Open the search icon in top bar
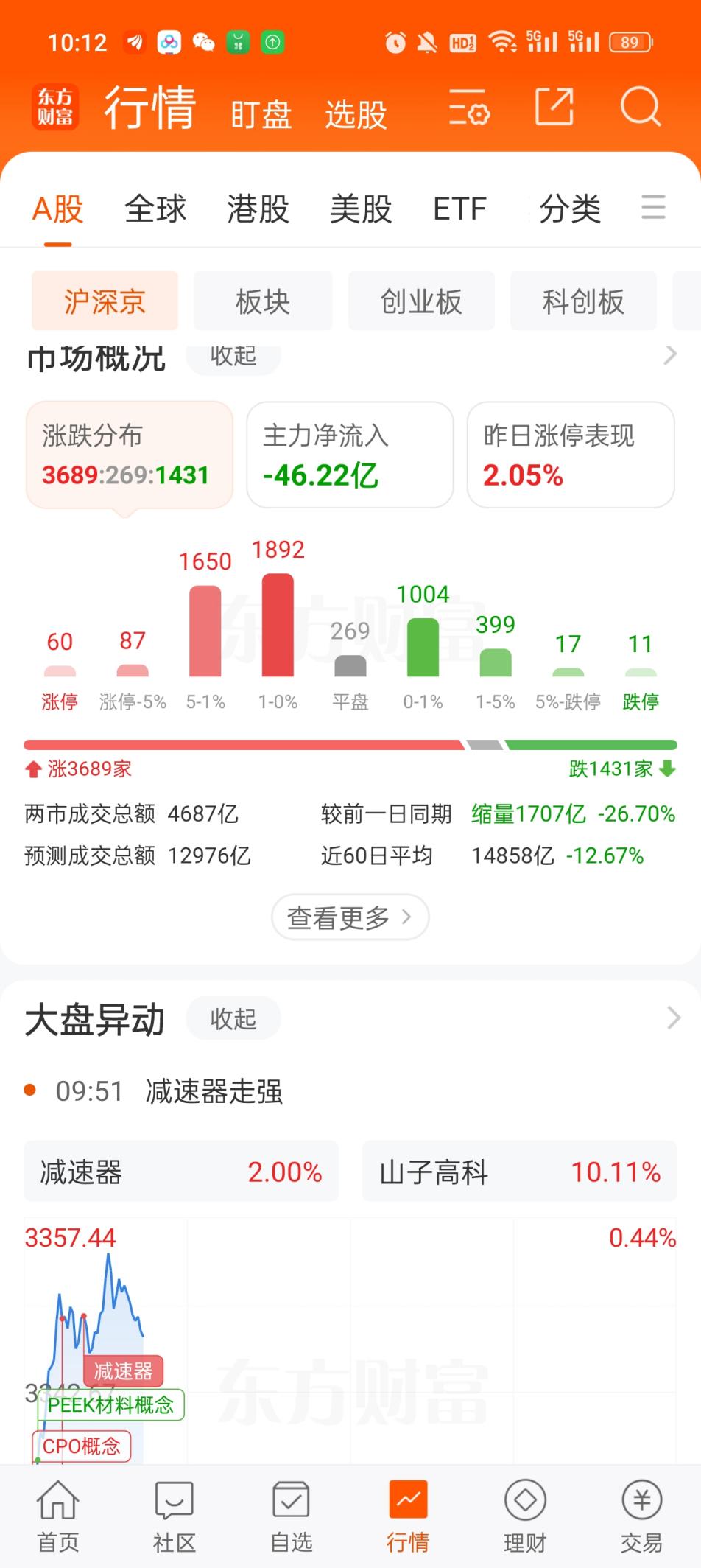701x1568 pixels. tap(640, 108)
